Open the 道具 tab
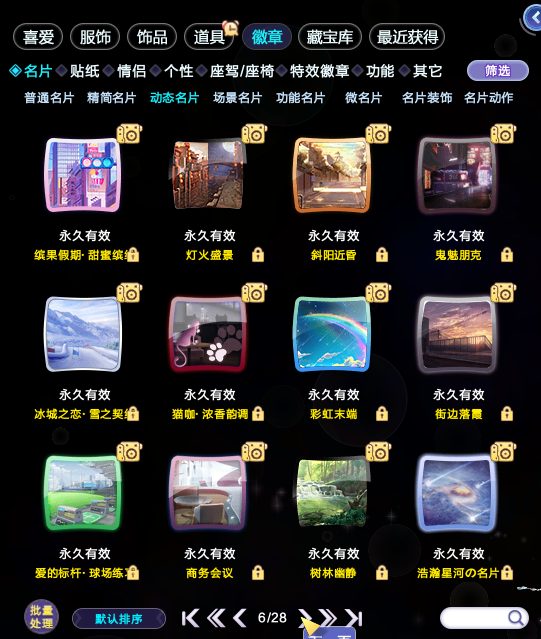The image size is (541, 639). click(209, 37)
